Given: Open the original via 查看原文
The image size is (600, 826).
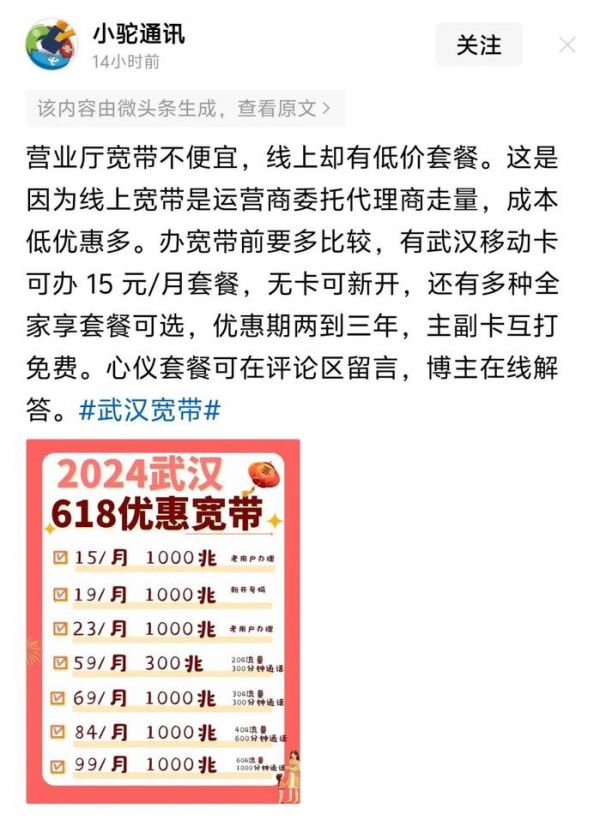Looking at the screenshot, I should pos(284,107).
